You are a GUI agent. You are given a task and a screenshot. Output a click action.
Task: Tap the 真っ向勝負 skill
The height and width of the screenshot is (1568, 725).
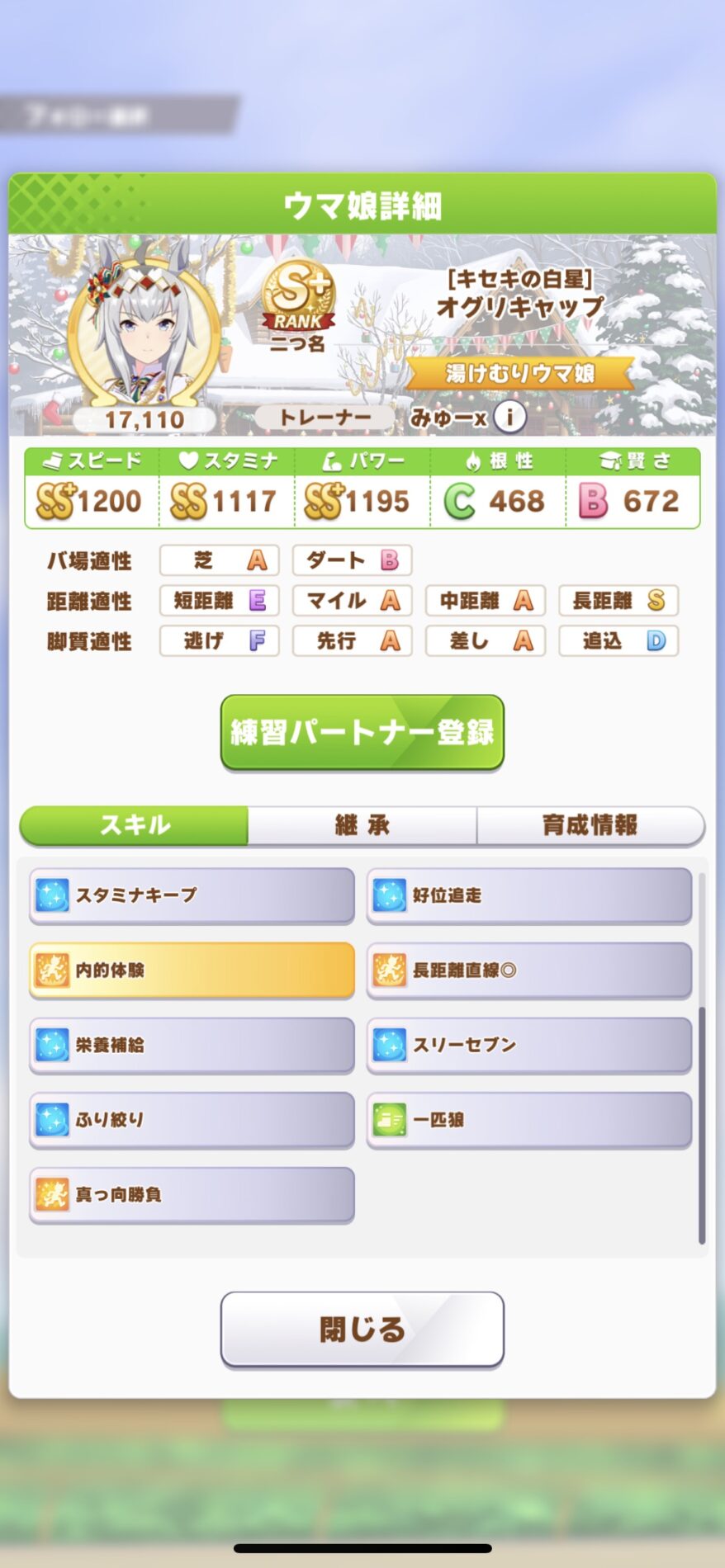192,1194
